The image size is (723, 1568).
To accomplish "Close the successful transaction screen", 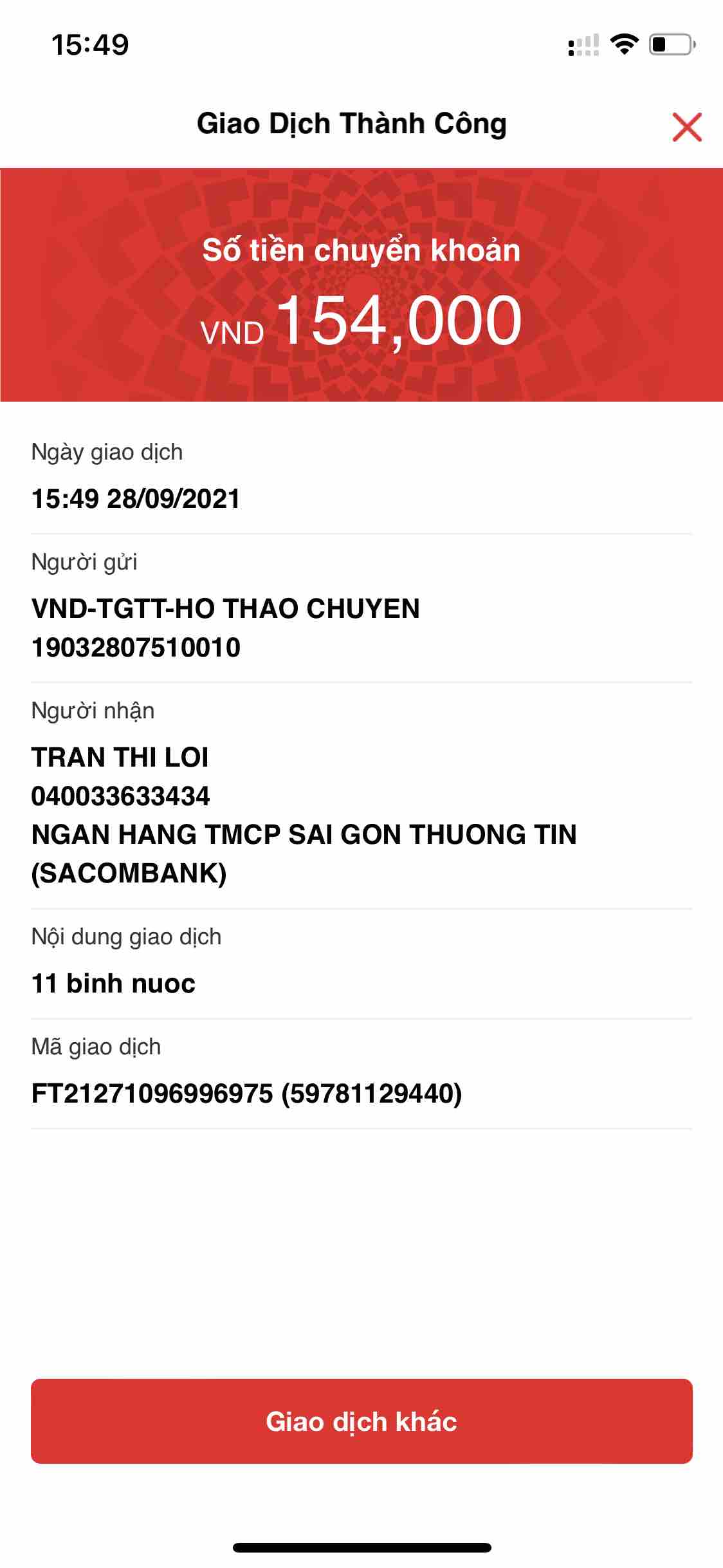I will pyautogui.click(x=686, y=126).
